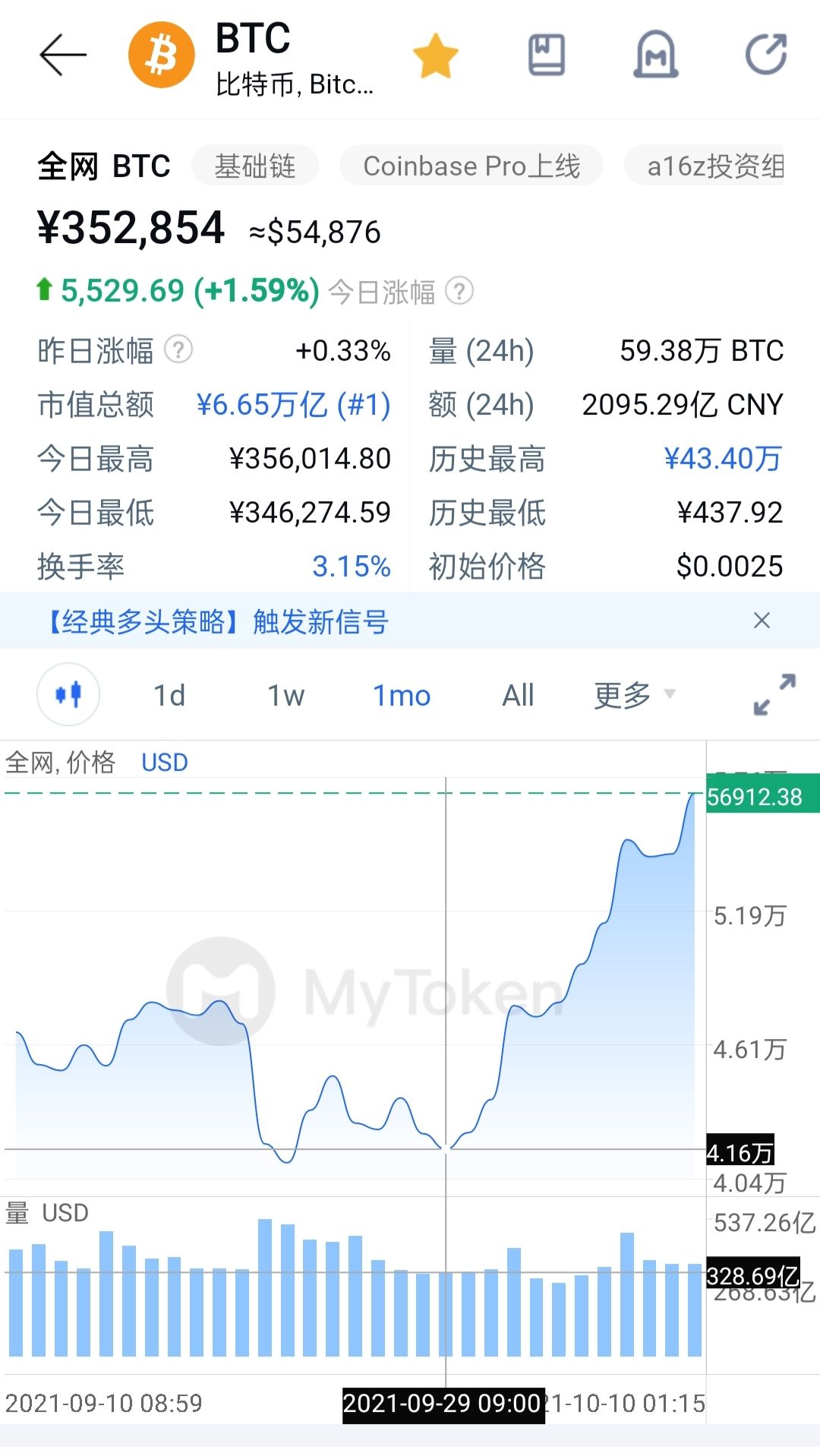The width and height of the screenshot is (820, 1456).
Task: Open the notes book icon
Action: point(546,55)
